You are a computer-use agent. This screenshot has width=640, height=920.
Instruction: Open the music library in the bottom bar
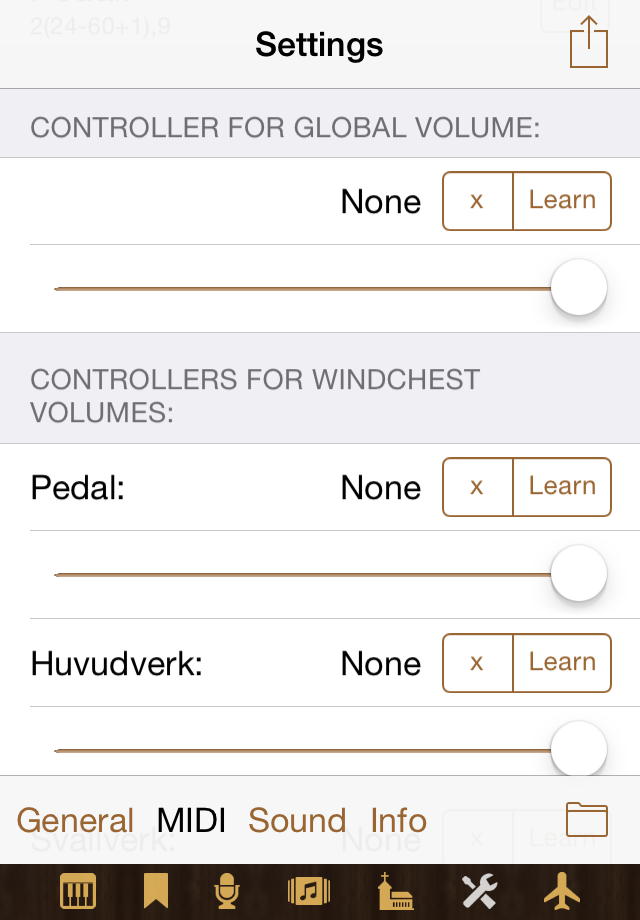pyautogui.click(x=309, y=891)
